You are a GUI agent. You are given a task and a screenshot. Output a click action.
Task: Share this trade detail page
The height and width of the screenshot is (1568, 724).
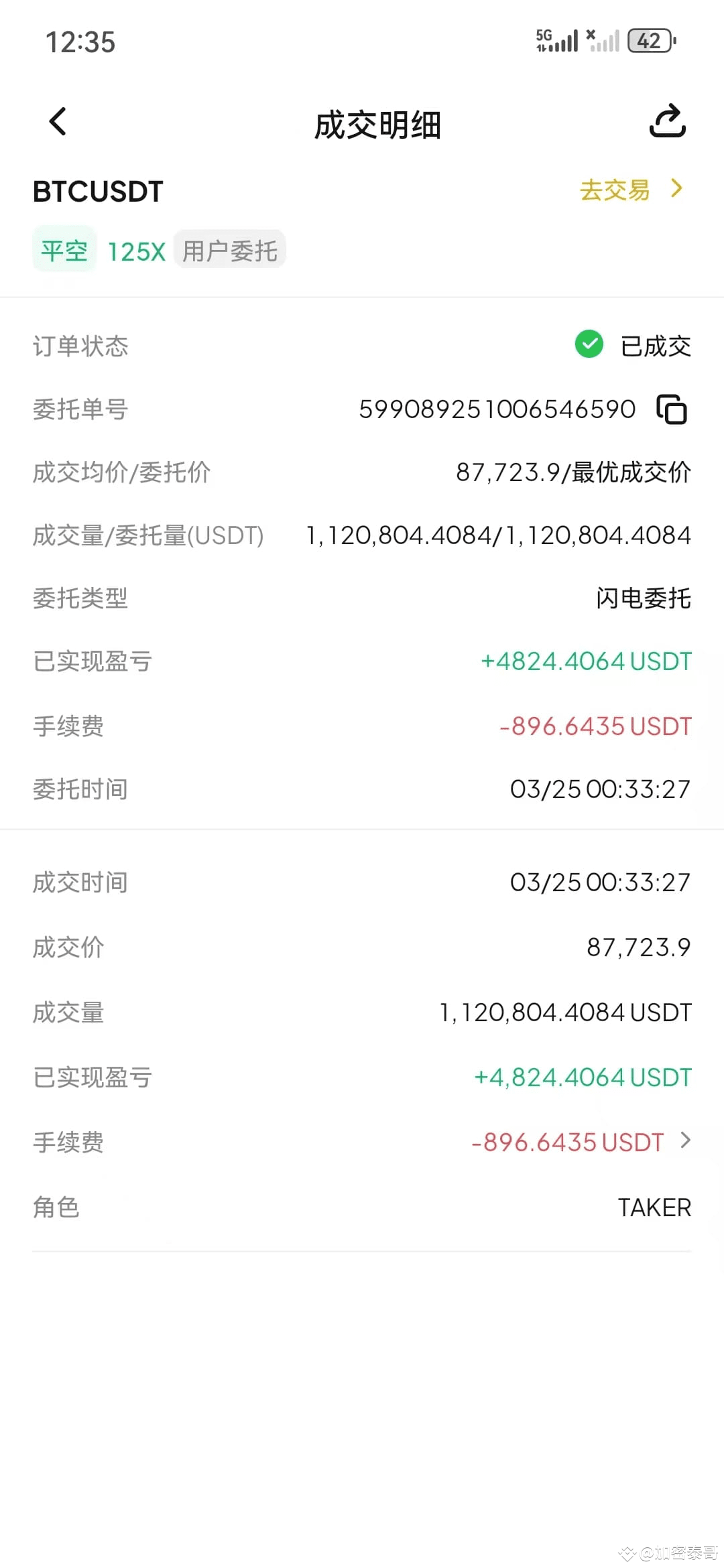pyautogui.click(x=668, y=121)
